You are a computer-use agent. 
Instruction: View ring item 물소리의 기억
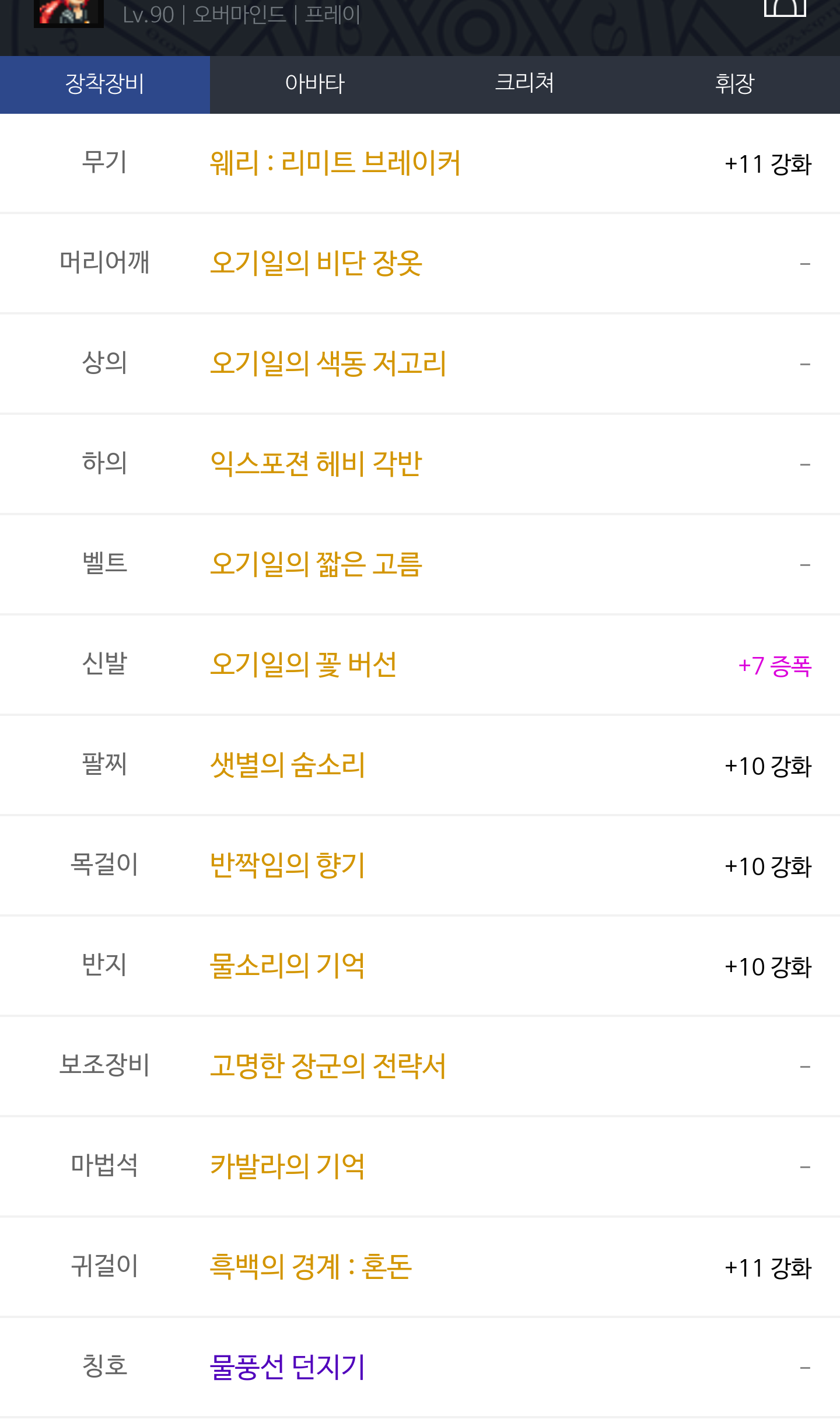click(288, 966)
